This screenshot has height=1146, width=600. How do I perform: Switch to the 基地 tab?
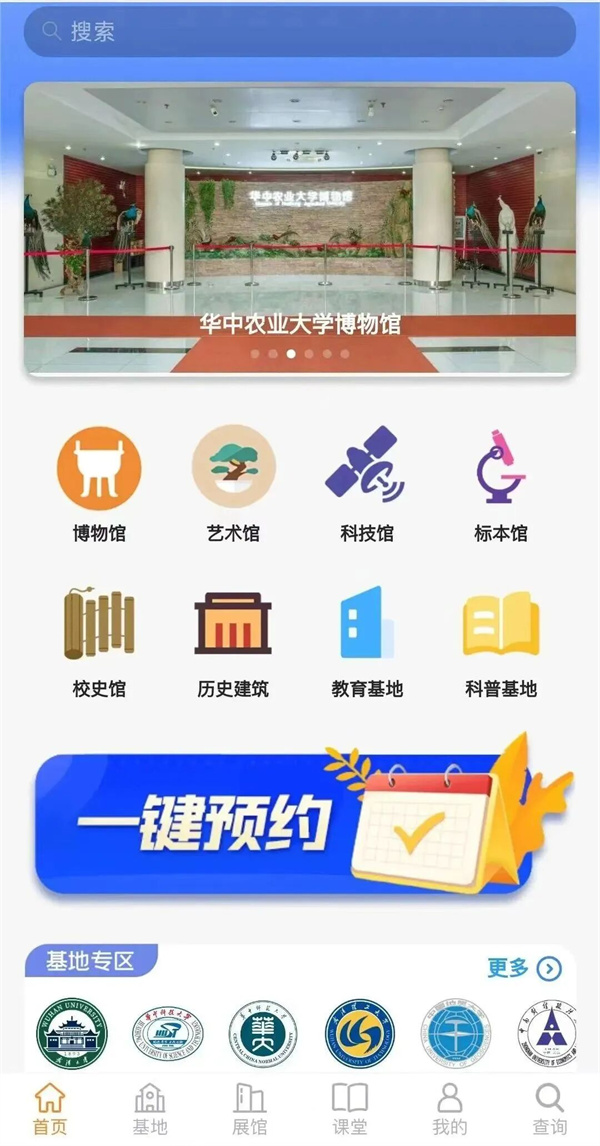click(x=150, y=1109)
